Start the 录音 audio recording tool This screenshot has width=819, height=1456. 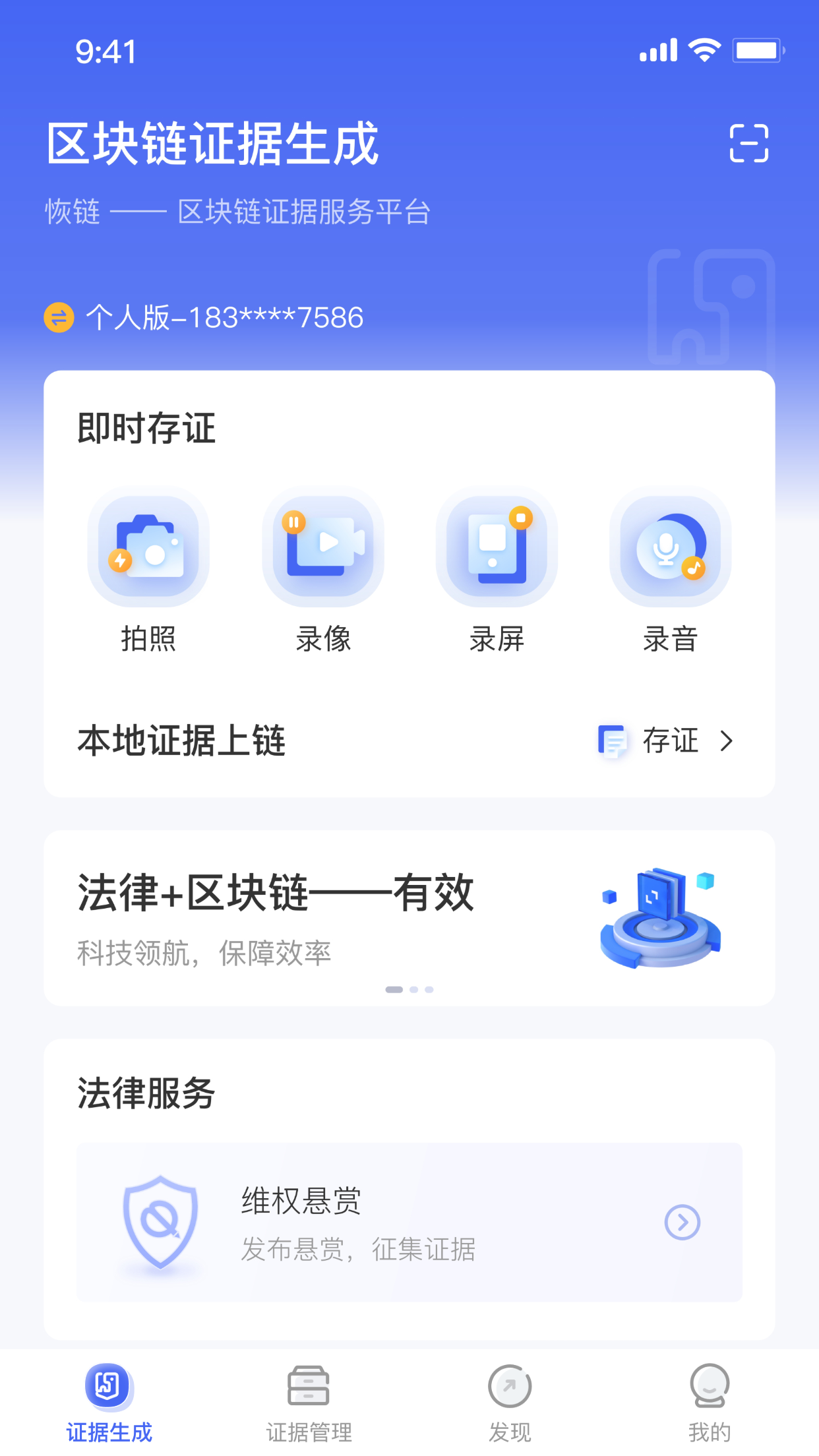pos(670,549)
